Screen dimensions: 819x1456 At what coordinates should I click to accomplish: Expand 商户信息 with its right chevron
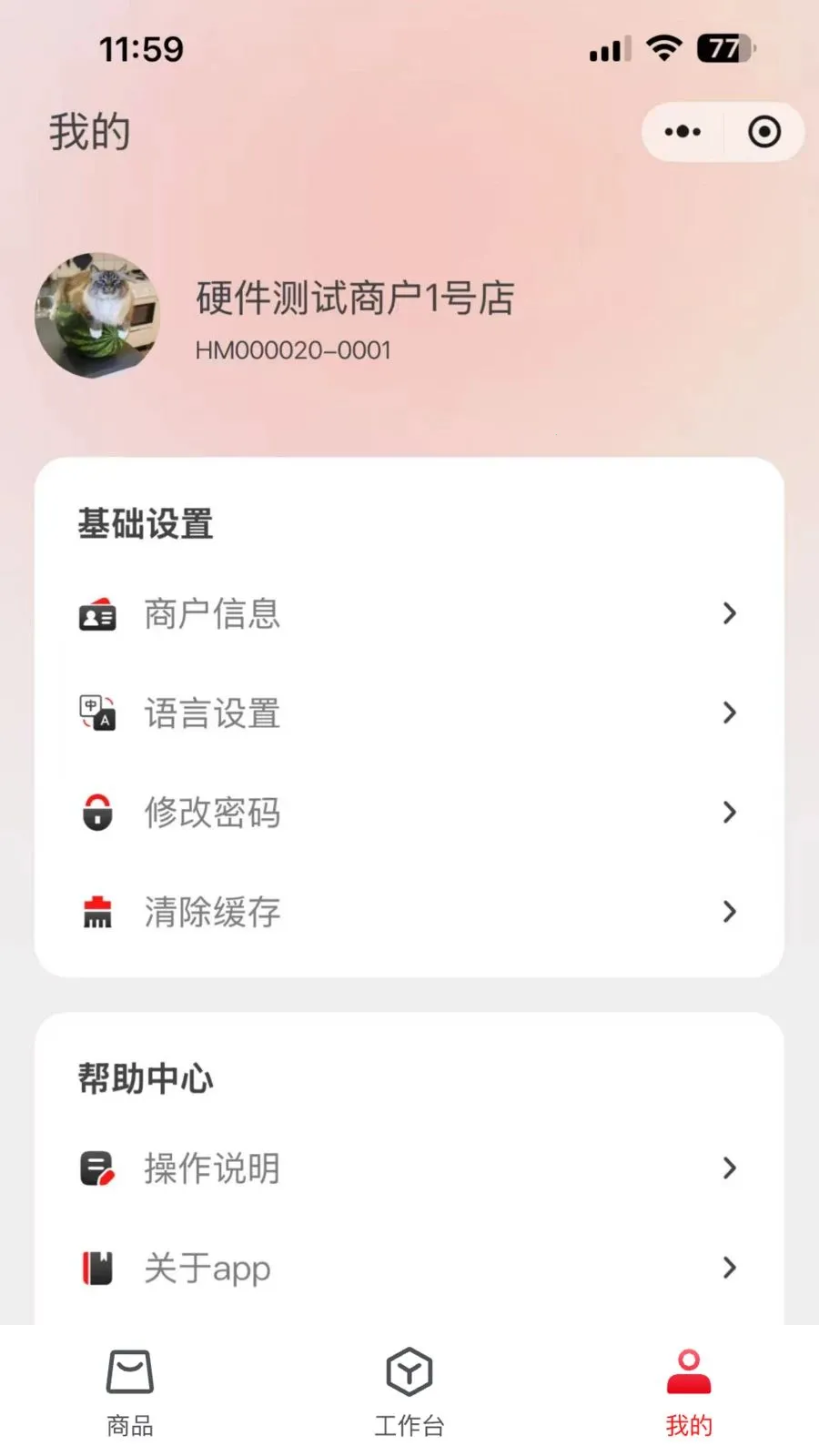click(x=729, y=614)
